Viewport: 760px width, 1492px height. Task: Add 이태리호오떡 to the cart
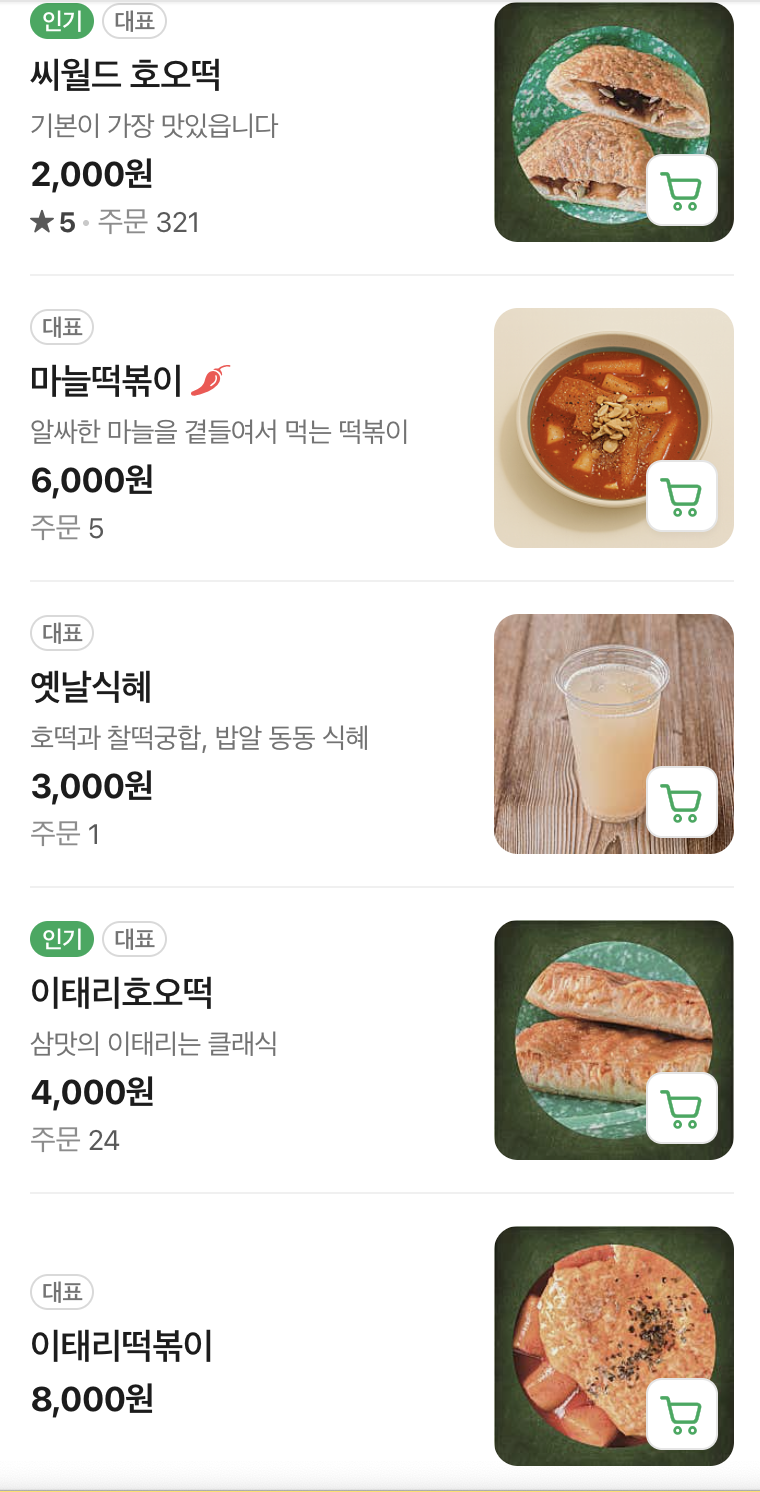[x=682, y=1108]
